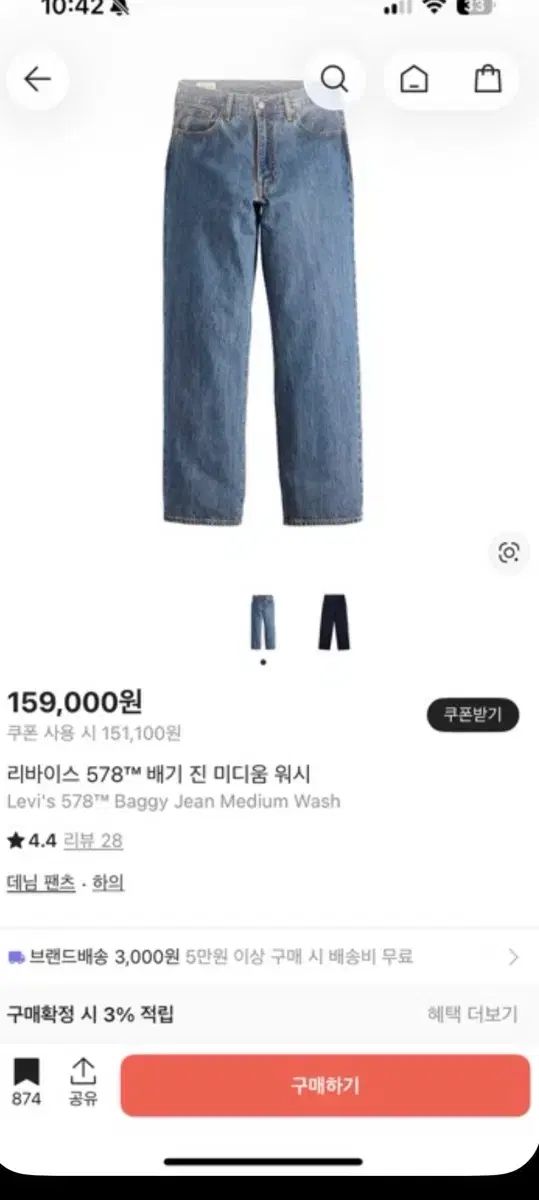Tap the 구매하기 purchase button
The height and width of the screenshot is (1200, 539).
(325, 1086)
